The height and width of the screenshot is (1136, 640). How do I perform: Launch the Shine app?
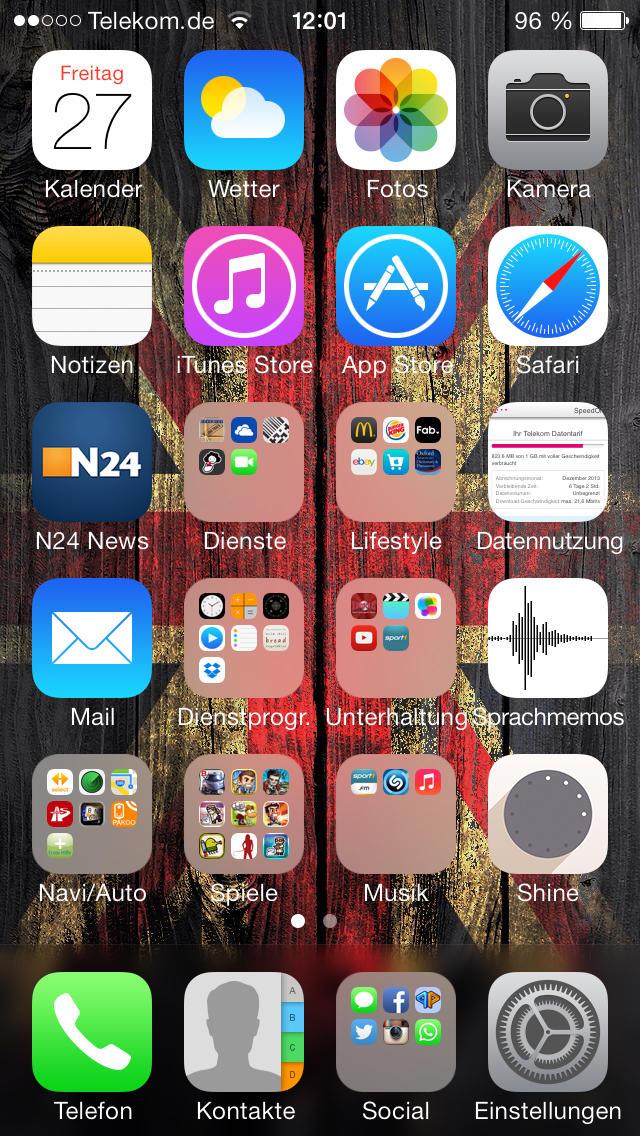tap(548, 814)
